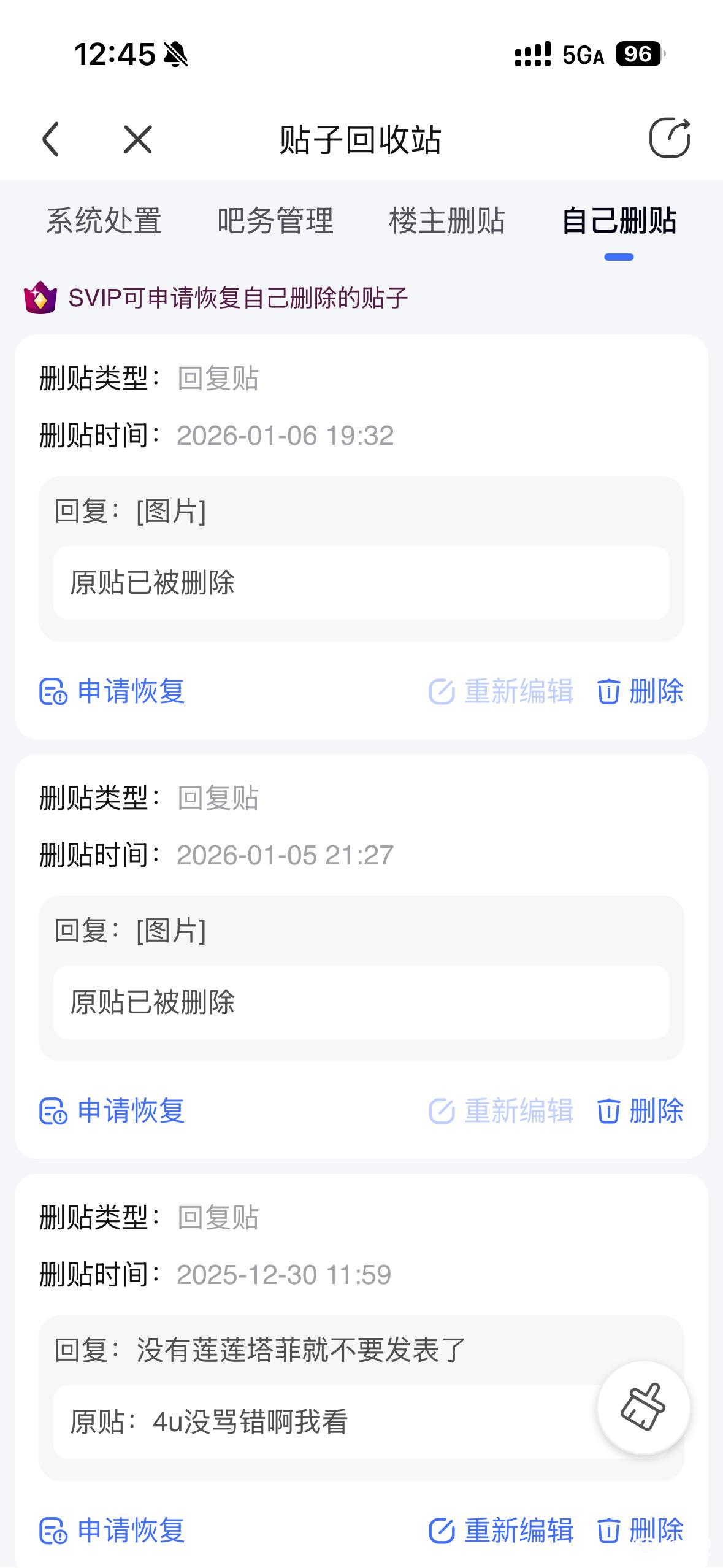The height and width of the screenshot is (1568, 723).
Task: Delete the post removed on 2026-01-05 21:27
Action: pyautogui.click(x=640, y=1111)
